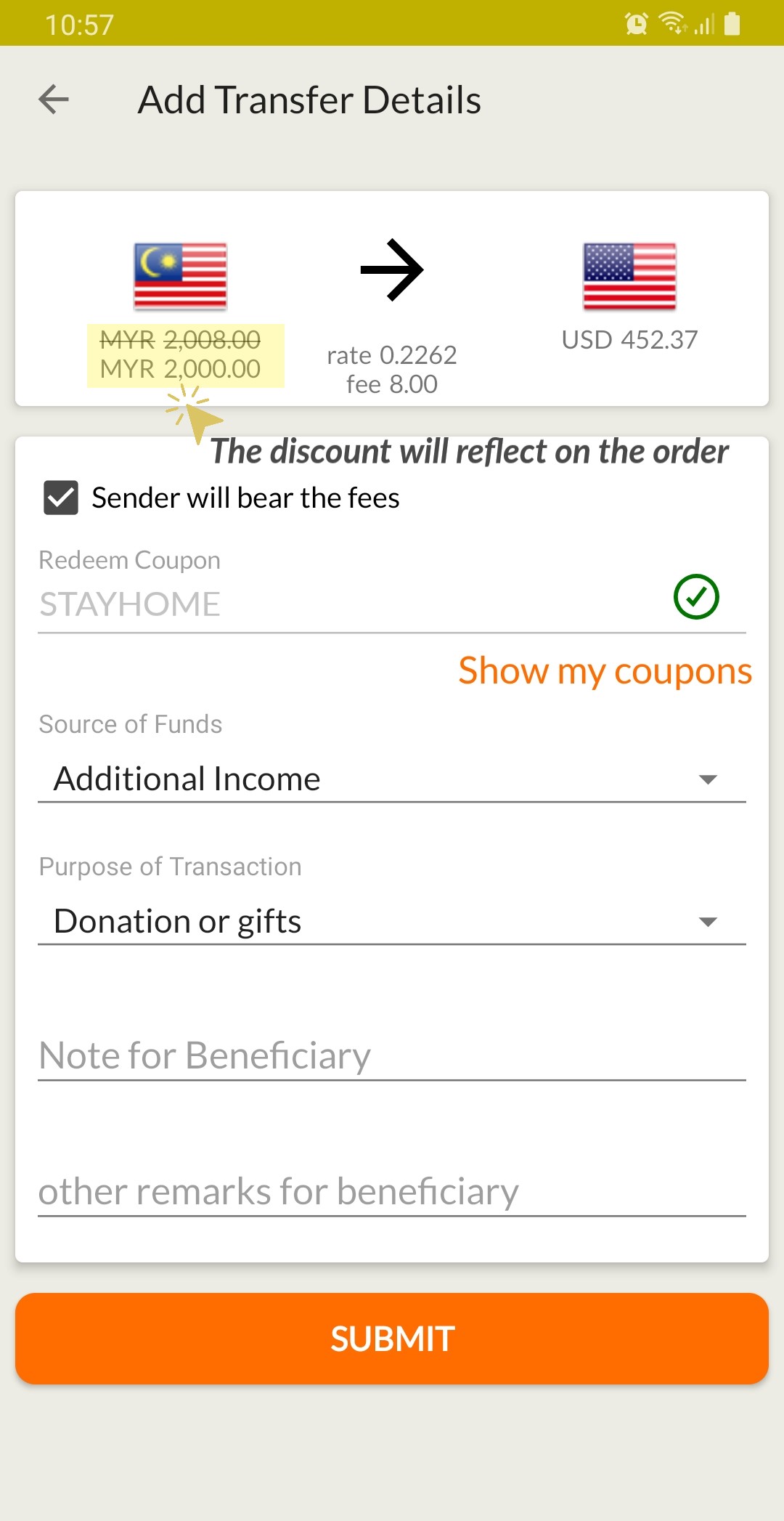Tap the battery icon in the status bar
The width and height of the screenshot is (784, 1521).
coord(731,24)
